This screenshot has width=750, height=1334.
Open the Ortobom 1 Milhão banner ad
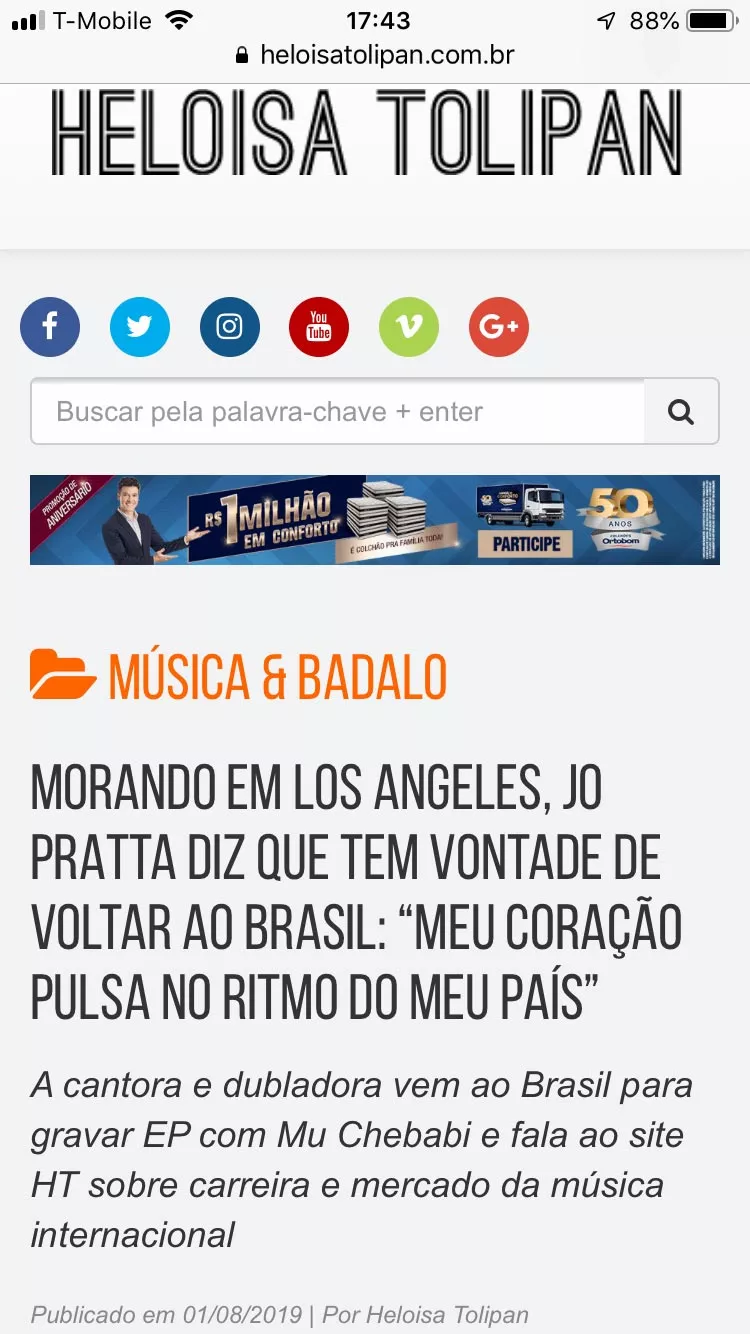[375, 520]
